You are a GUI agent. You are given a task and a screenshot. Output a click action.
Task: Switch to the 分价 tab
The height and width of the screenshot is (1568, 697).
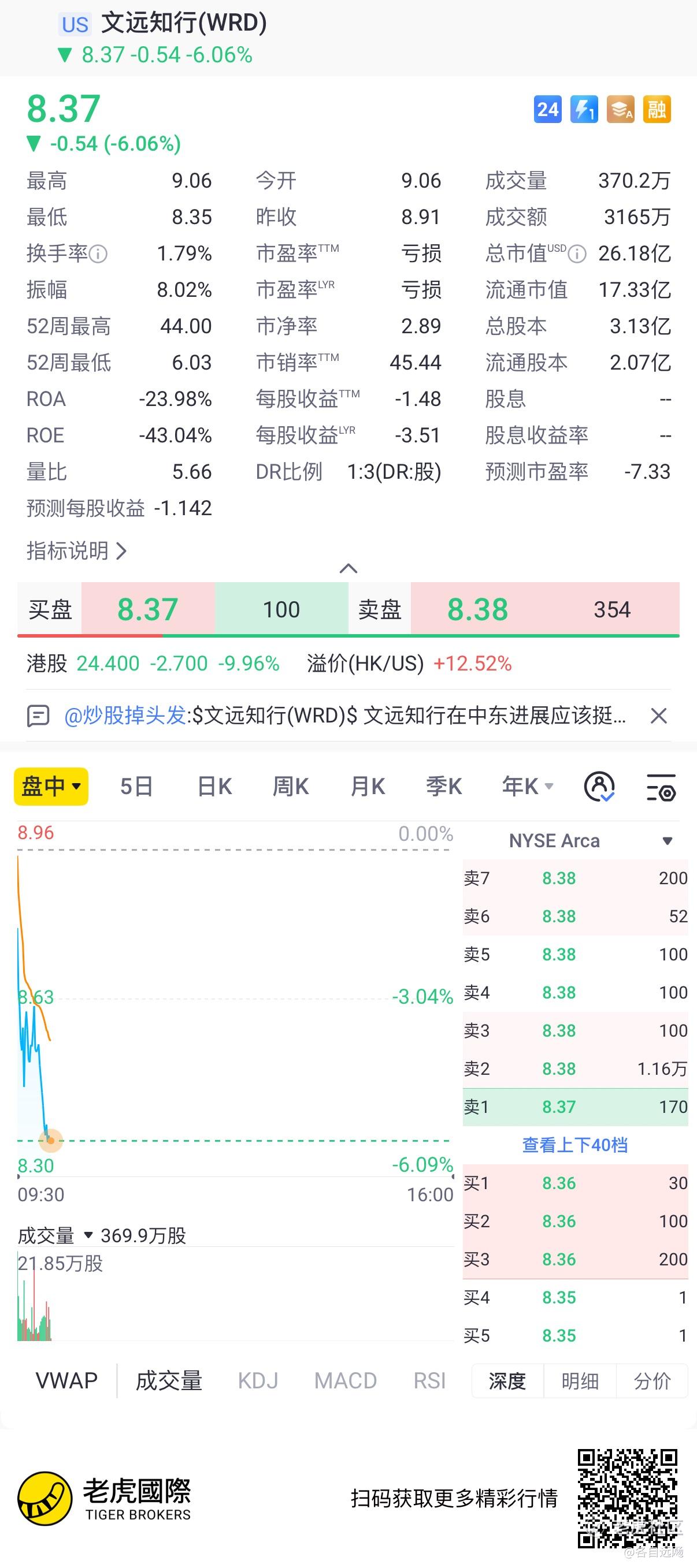652,1381
